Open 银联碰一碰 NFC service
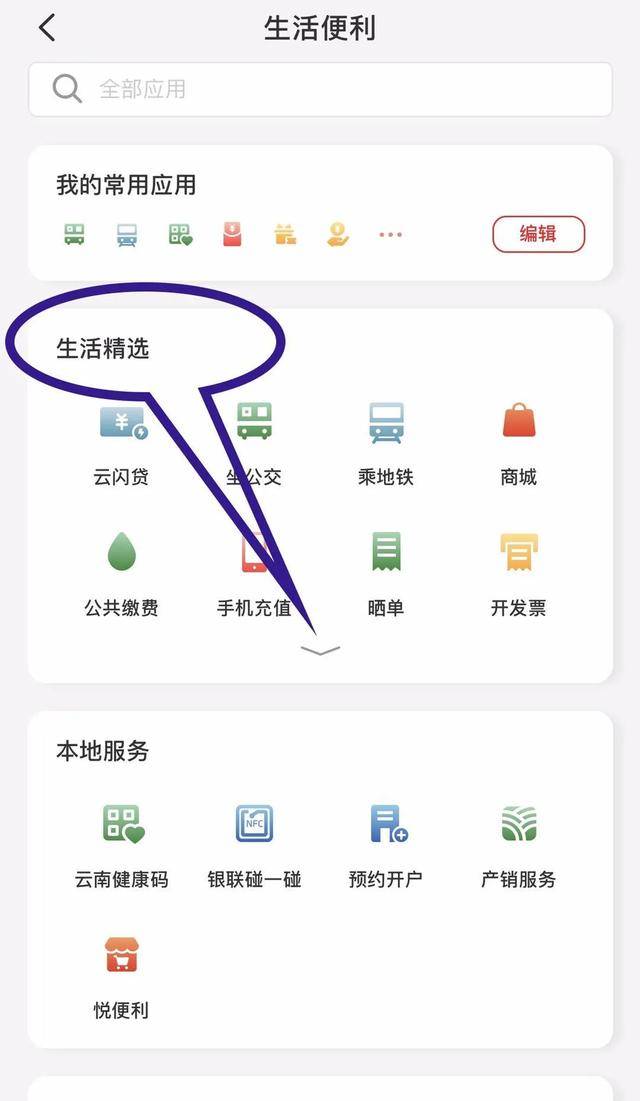Image resolution: width=640 pixels, height=1101 pixels. coord(254,847)
